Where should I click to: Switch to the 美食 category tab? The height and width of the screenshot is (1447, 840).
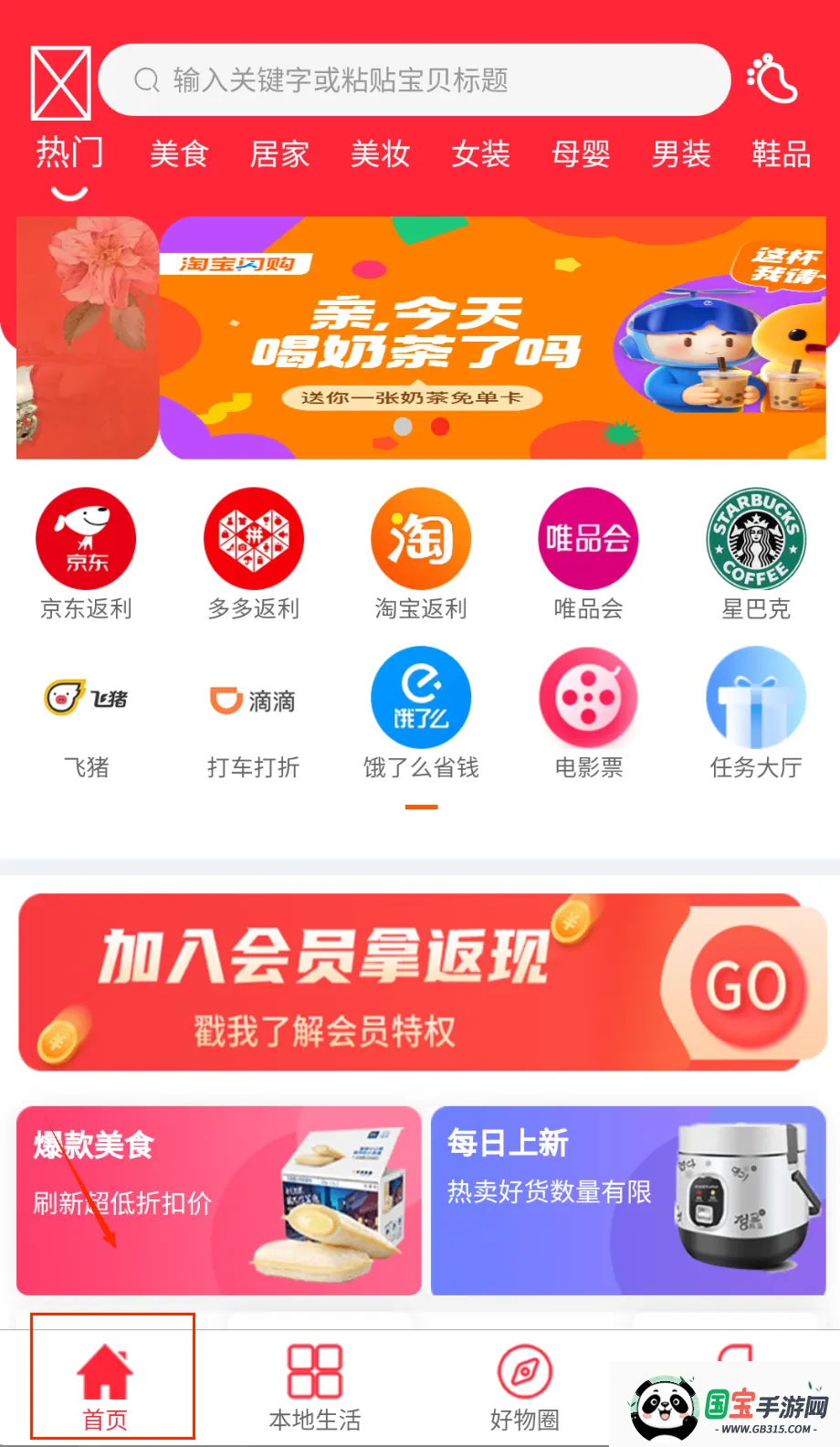click(179, 153)
